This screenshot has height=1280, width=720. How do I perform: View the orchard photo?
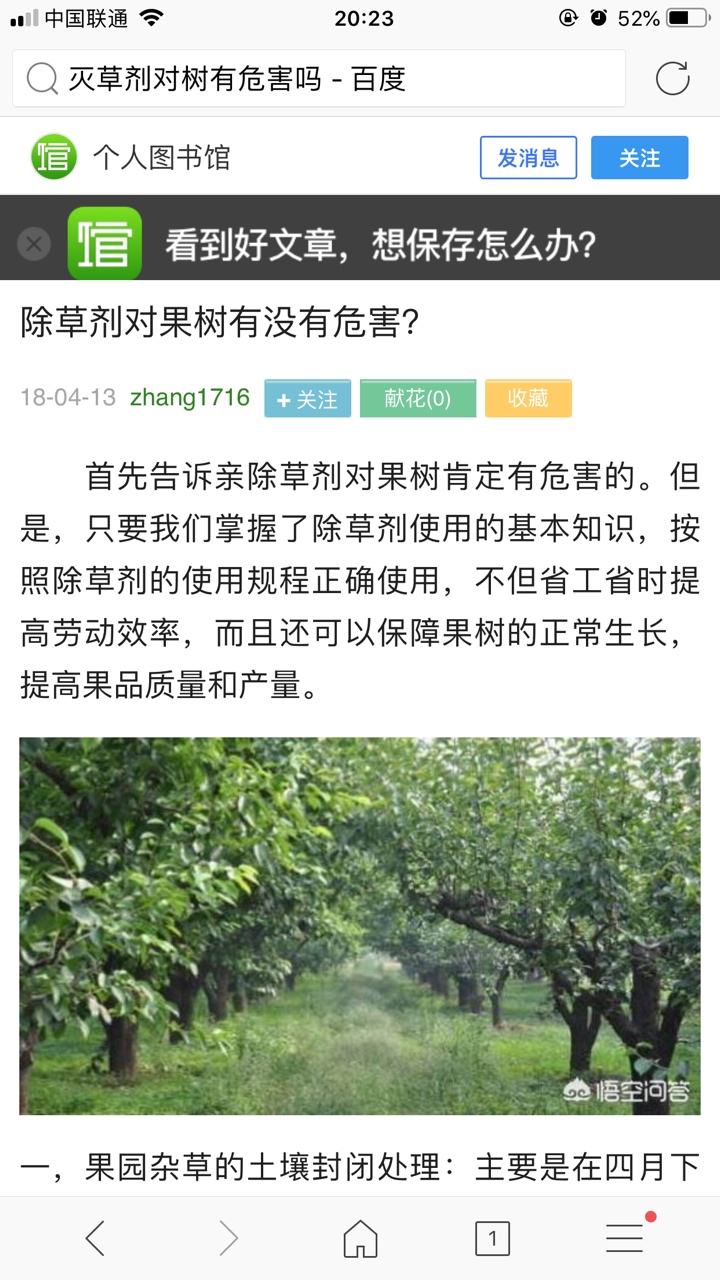tap(360, 926)
